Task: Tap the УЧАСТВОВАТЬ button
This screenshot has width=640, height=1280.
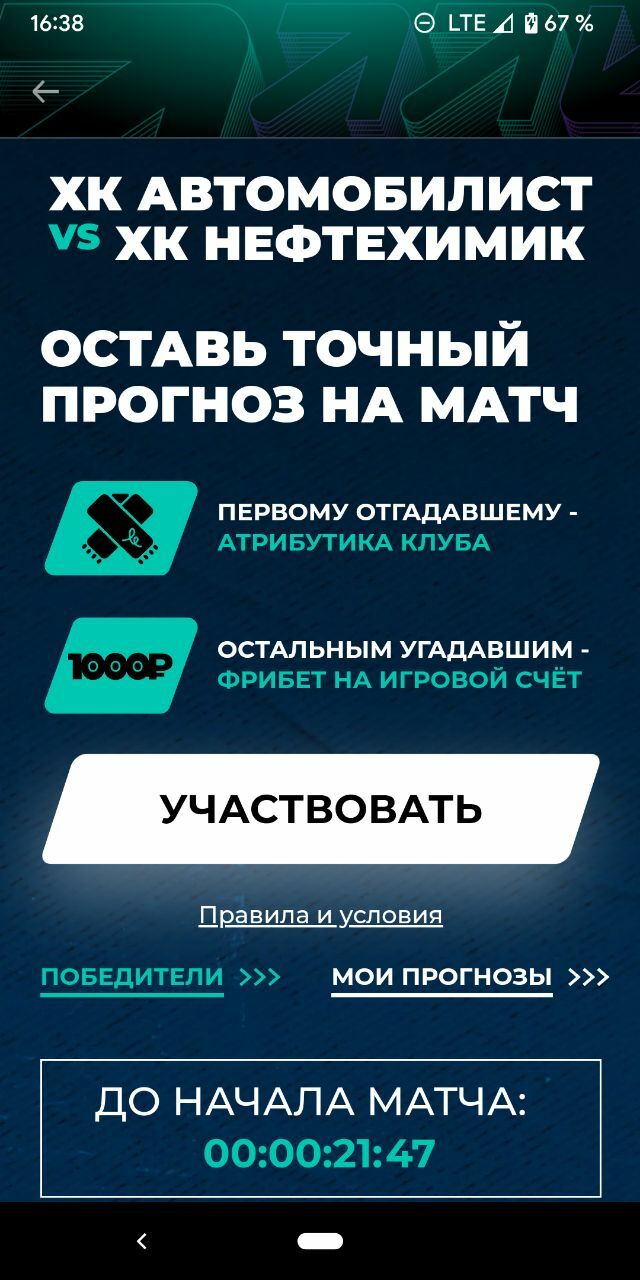Action: point(320,809)
